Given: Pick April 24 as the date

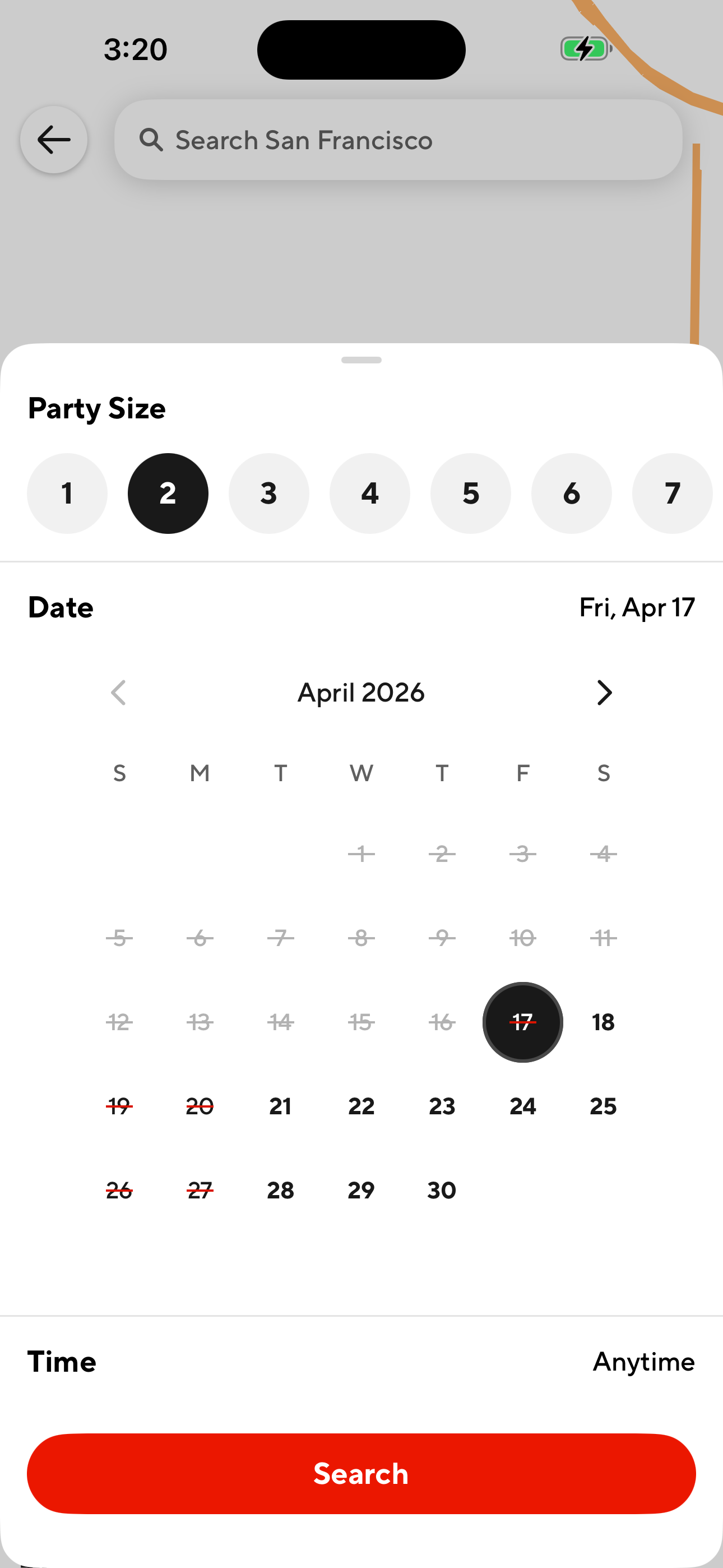Looking at the screenshot, I should [523, 1106].
